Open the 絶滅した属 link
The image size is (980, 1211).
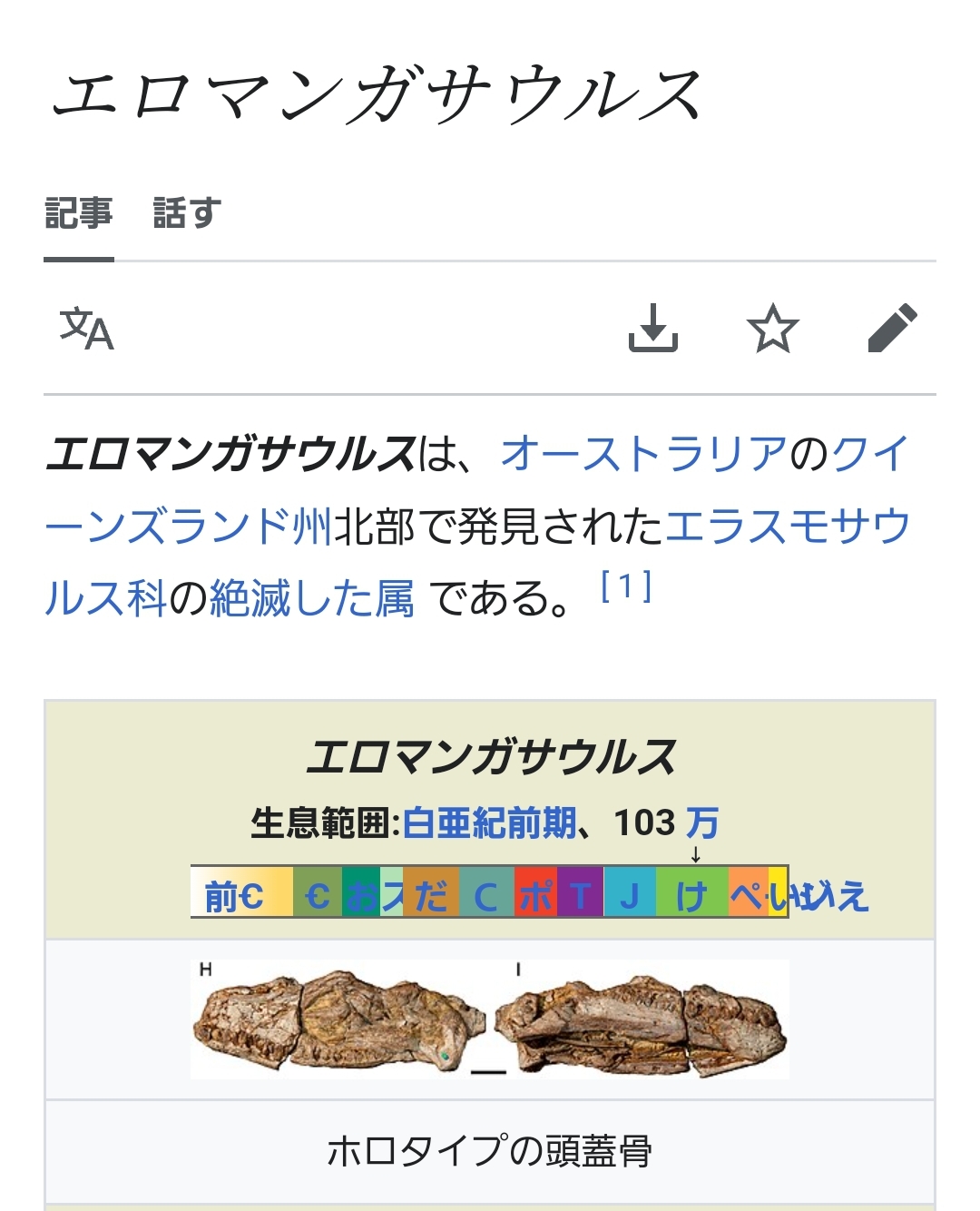[312, 599]
